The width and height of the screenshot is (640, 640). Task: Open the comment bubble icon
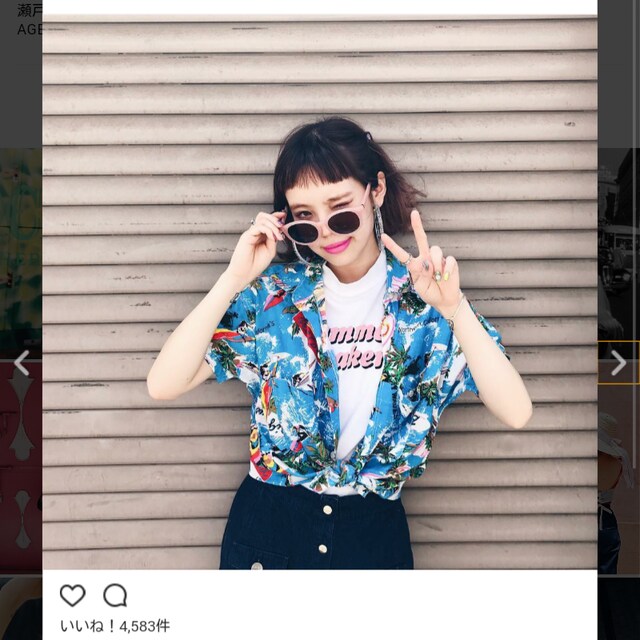click(x=115, y=596)
